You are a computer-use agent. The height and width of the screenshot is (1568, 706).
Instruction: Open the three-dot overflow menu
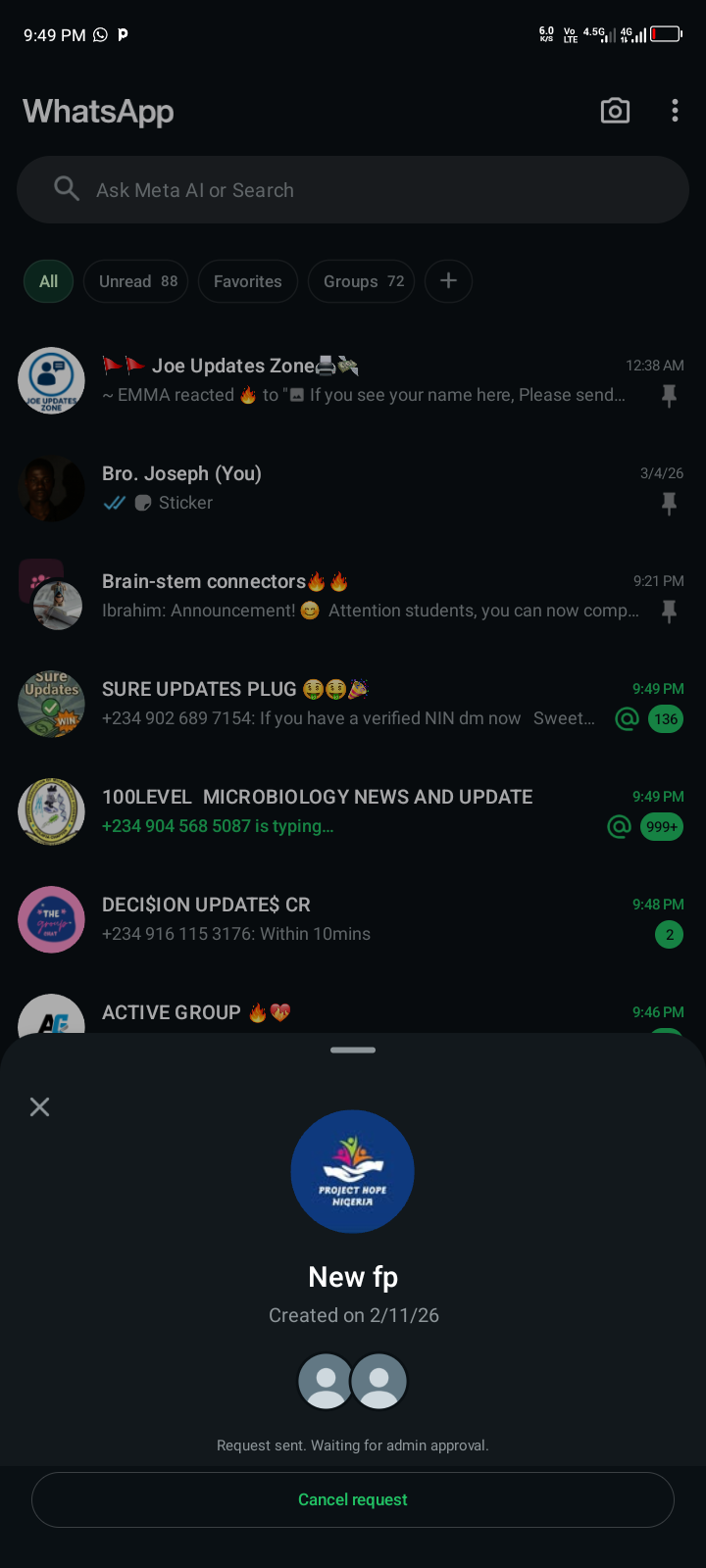675,111
